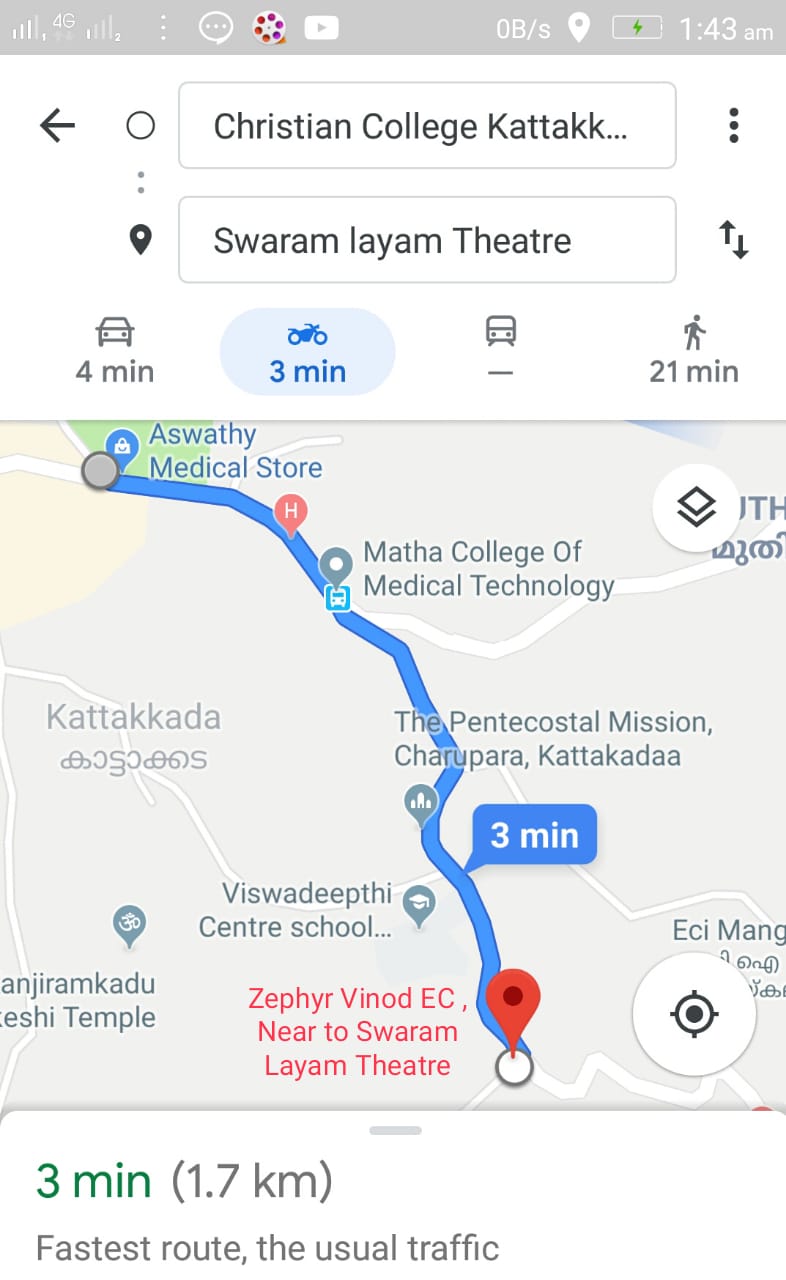The width and height of the screenshot is (786, 1280).
Task: Switch to walking mode, 21 min
Action: pyautogui.click(x=693, y=351)
